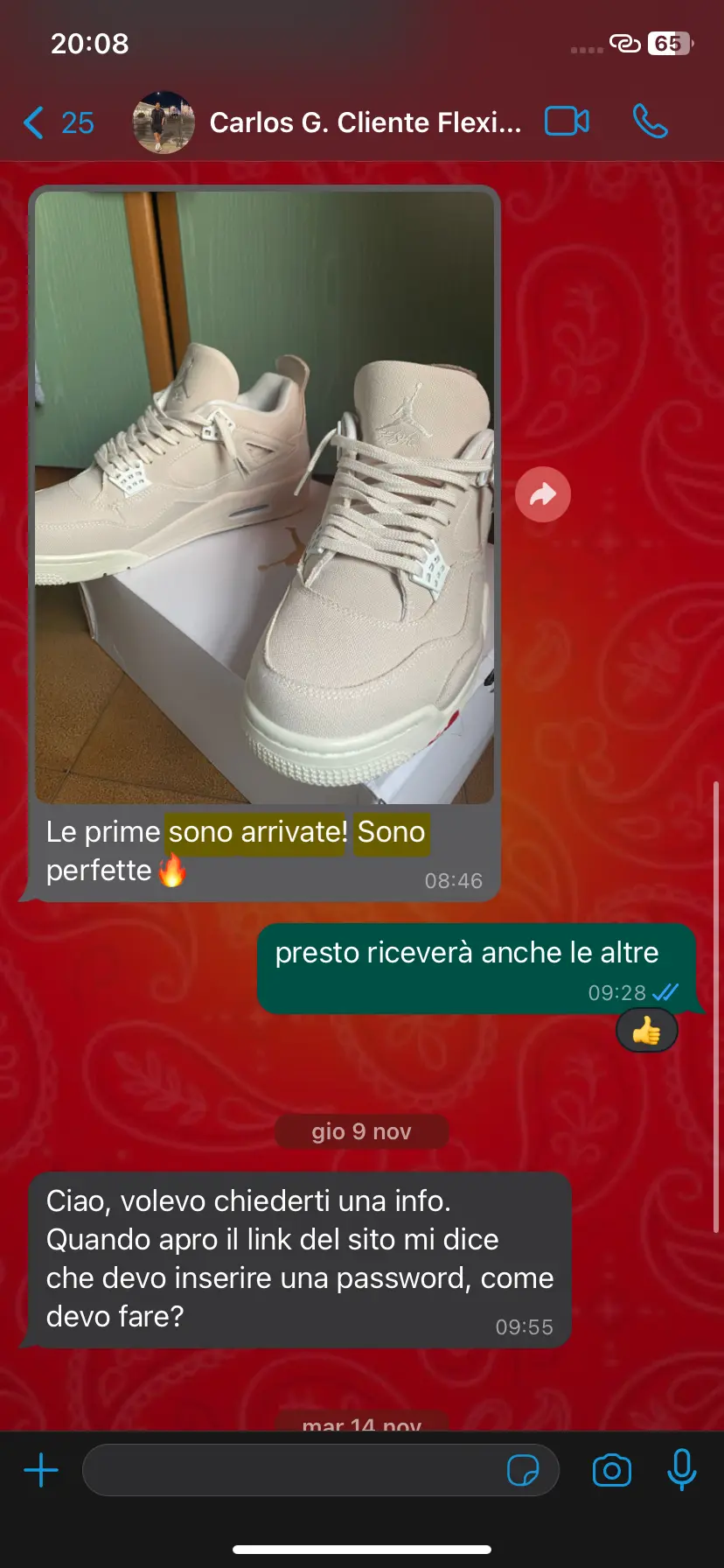Image resolution: width=724 pixels, height=1568 pixels.
Task: Start a voice call with Carlos
Action: click(650, 122)
